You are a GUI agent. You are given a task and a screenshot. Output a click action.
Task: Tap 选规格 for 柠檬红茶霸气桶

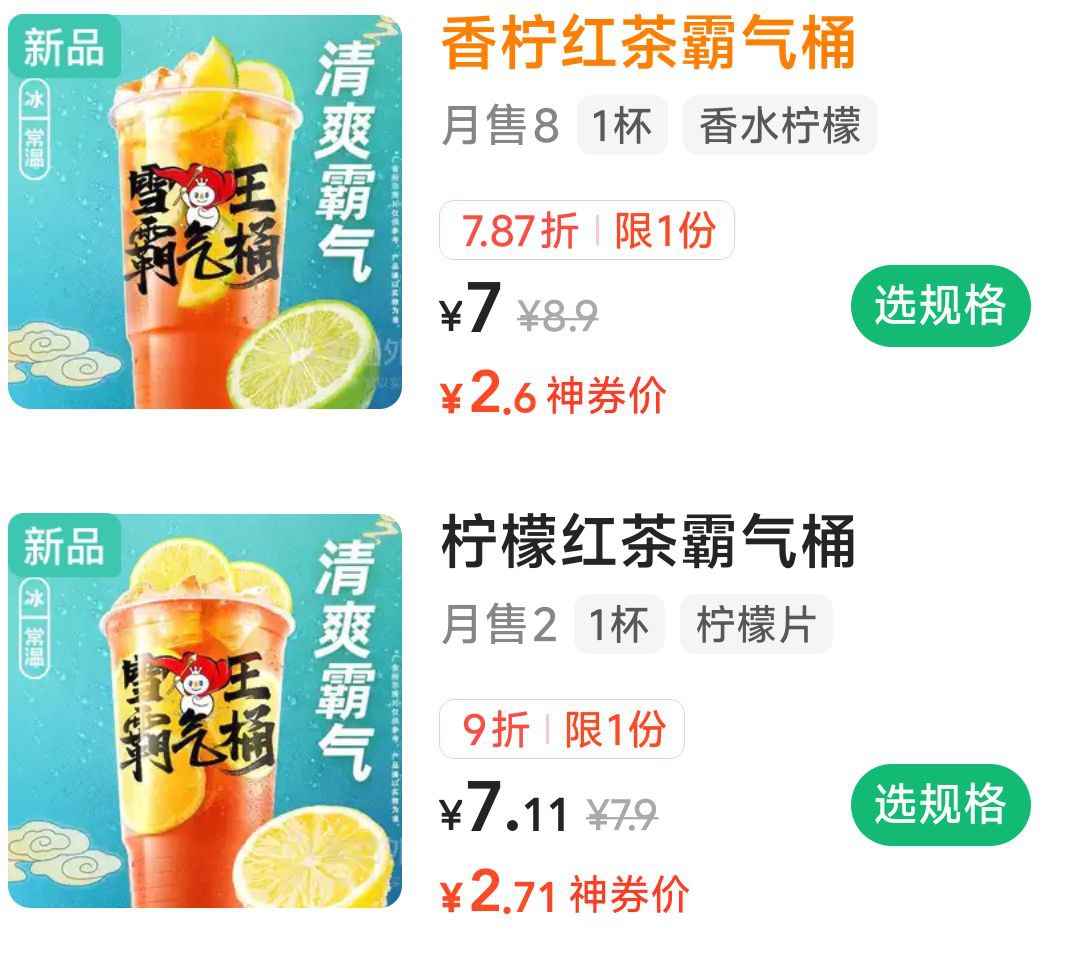[940, 805]
